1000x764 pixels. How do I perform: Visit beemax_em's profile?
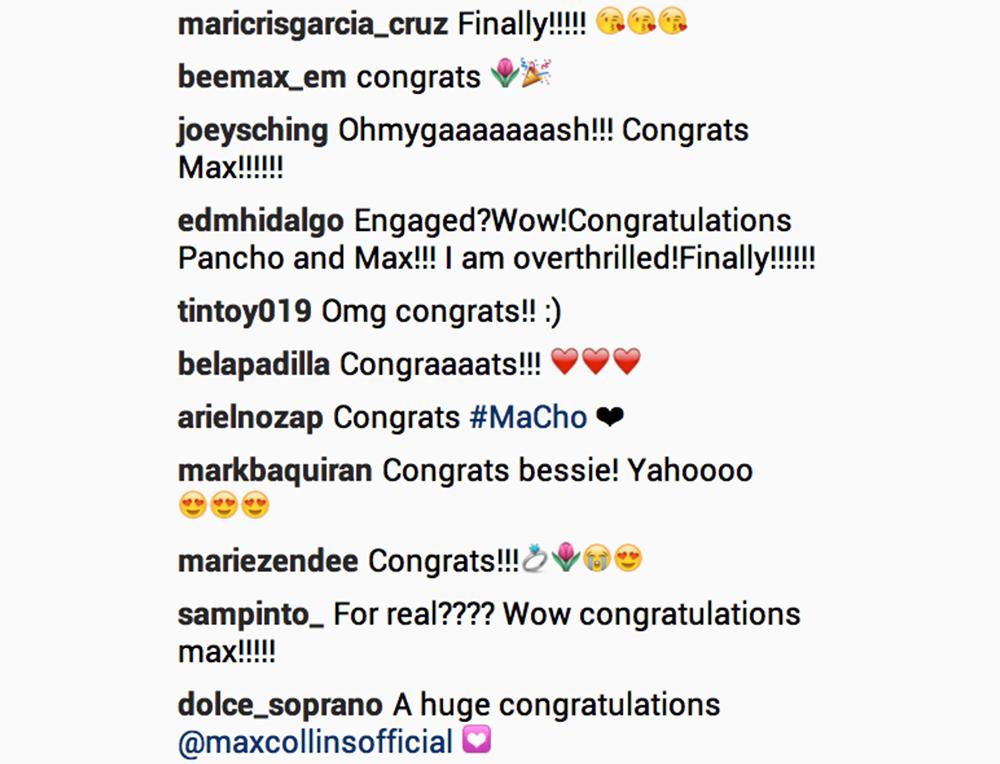261,76
